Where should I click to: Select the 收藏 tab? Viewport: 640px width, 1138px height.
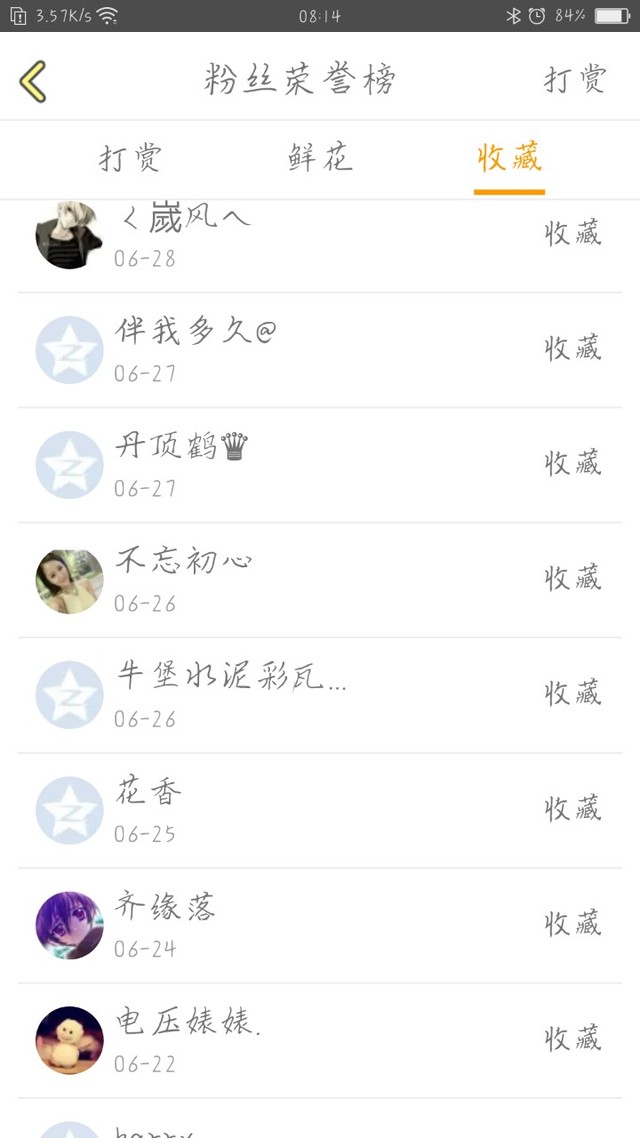tap(509, 158)
